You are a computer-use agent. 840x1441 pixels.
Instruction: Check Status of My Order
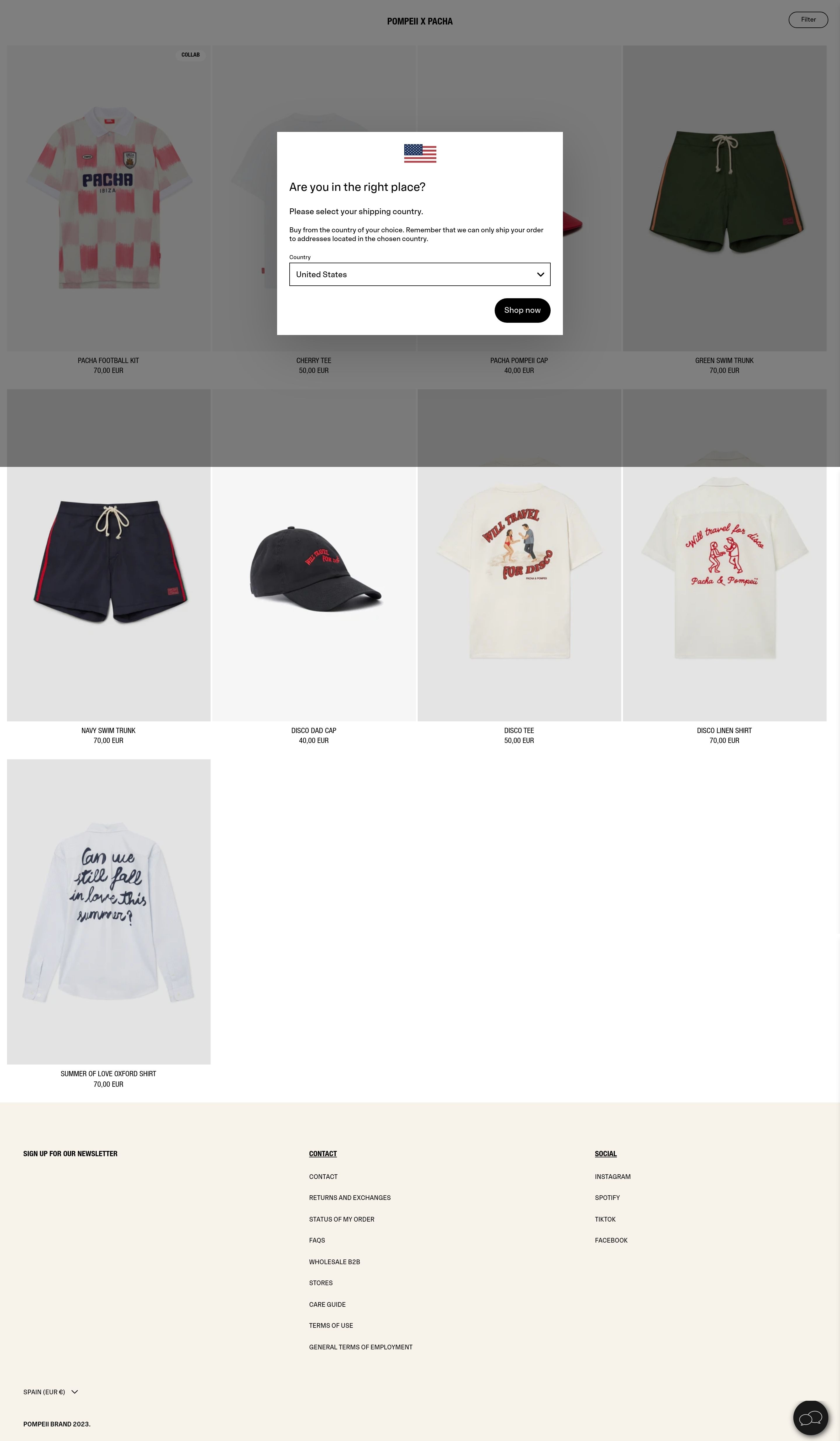[x=342, y=1219]
